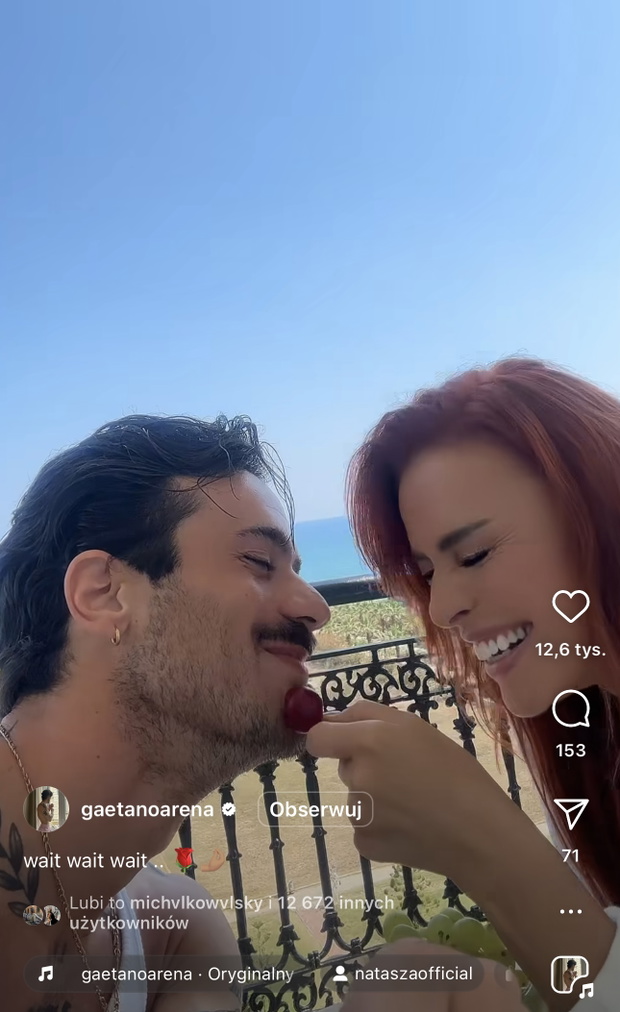620x1012 pixels.
Task: Open gaetanoarena's profile picture
Action: pyautogui.click(x=46, y=809)
